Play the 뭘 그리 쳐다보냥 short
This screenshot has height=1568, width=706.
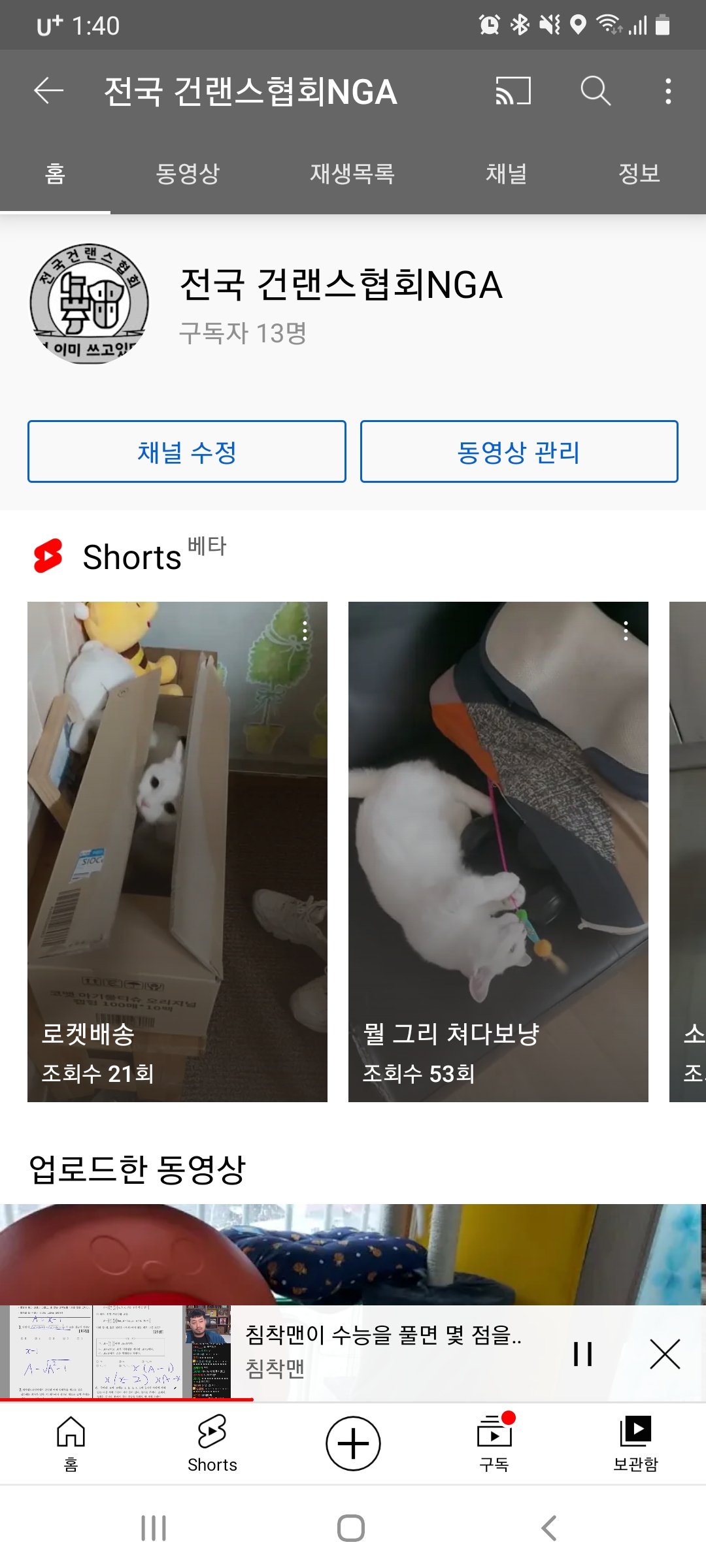(498, 849)
